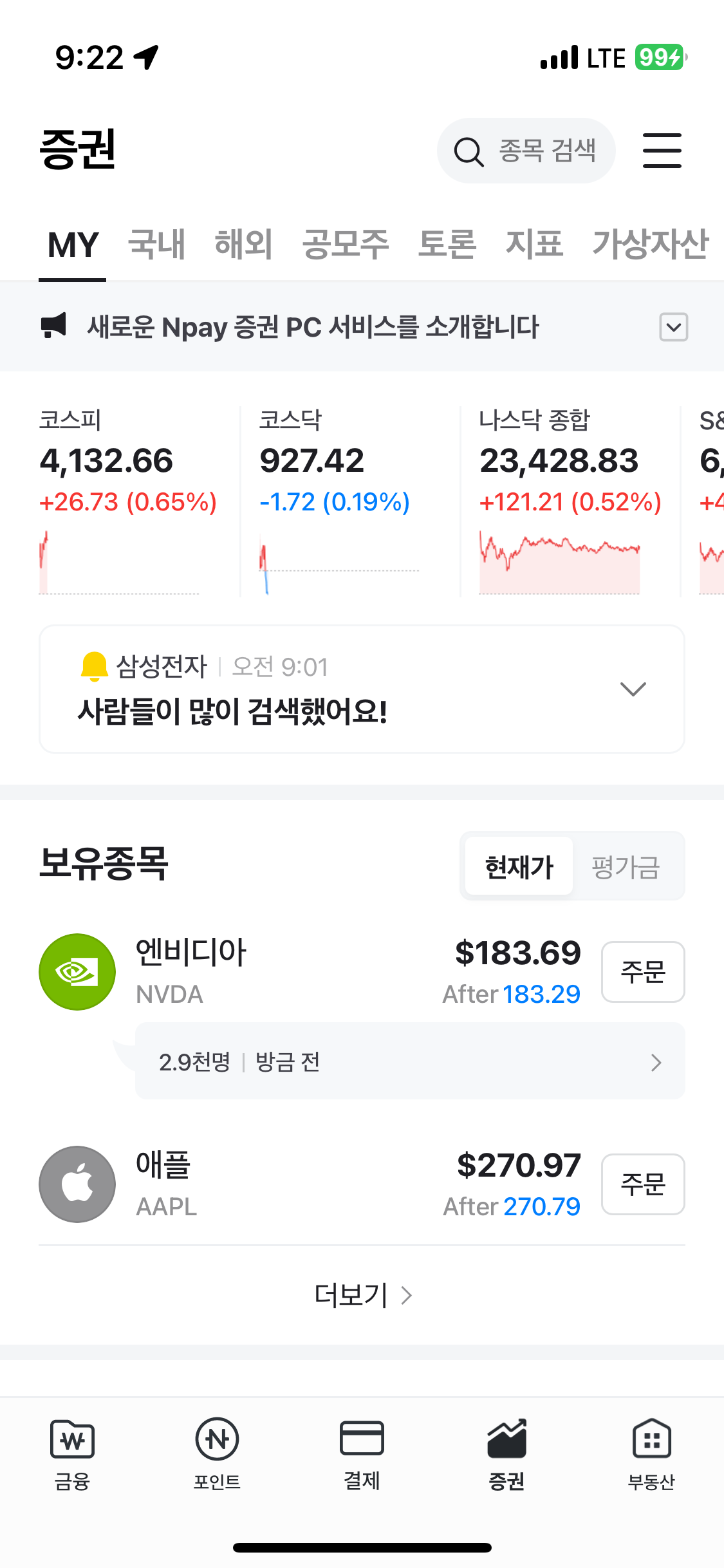Open the hamburger menu
Screen dimensions: 724x1568
pos(662,151)
